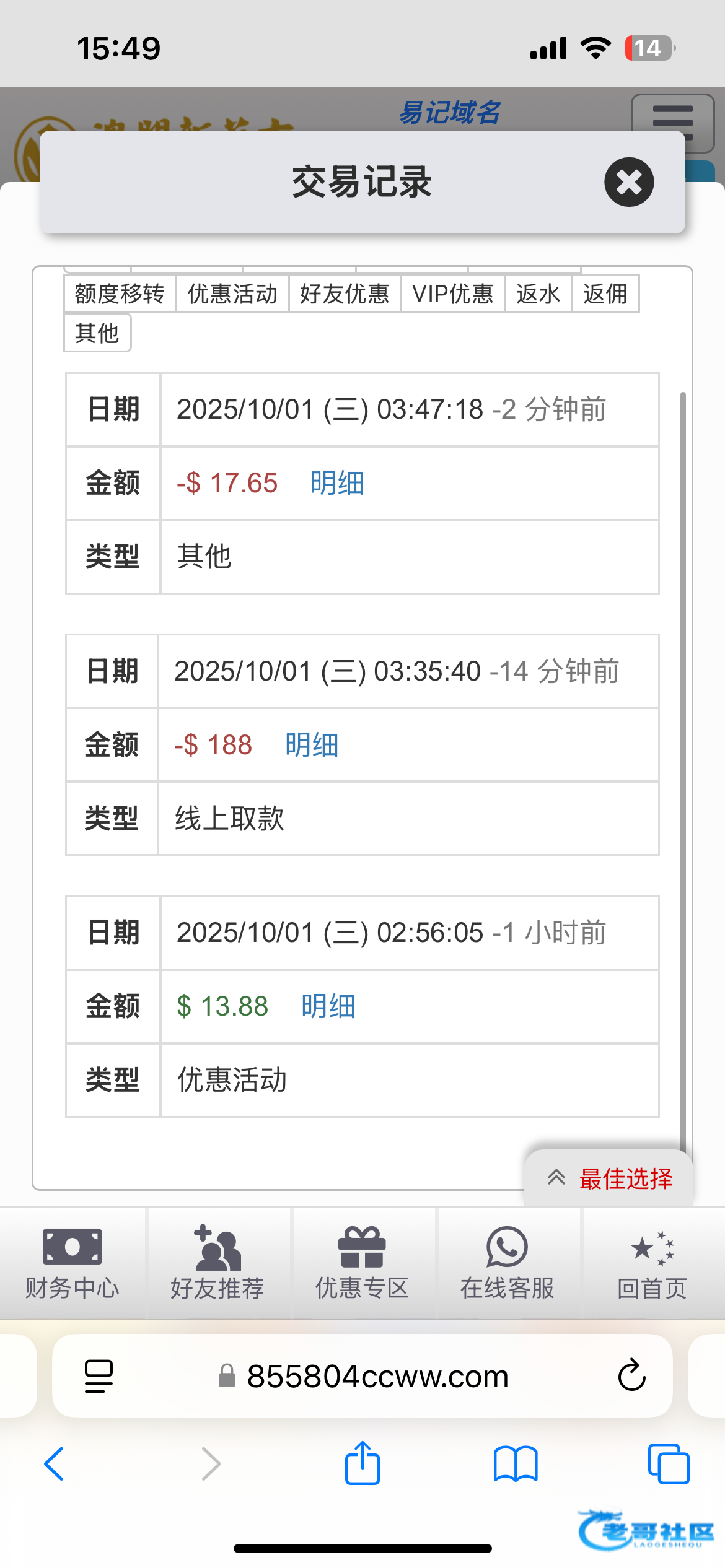The height and width of the screenshot is (1568, 725).
Task: Show the VIP优惠 records
Action: pyautogui.click(x=452, y=294)
